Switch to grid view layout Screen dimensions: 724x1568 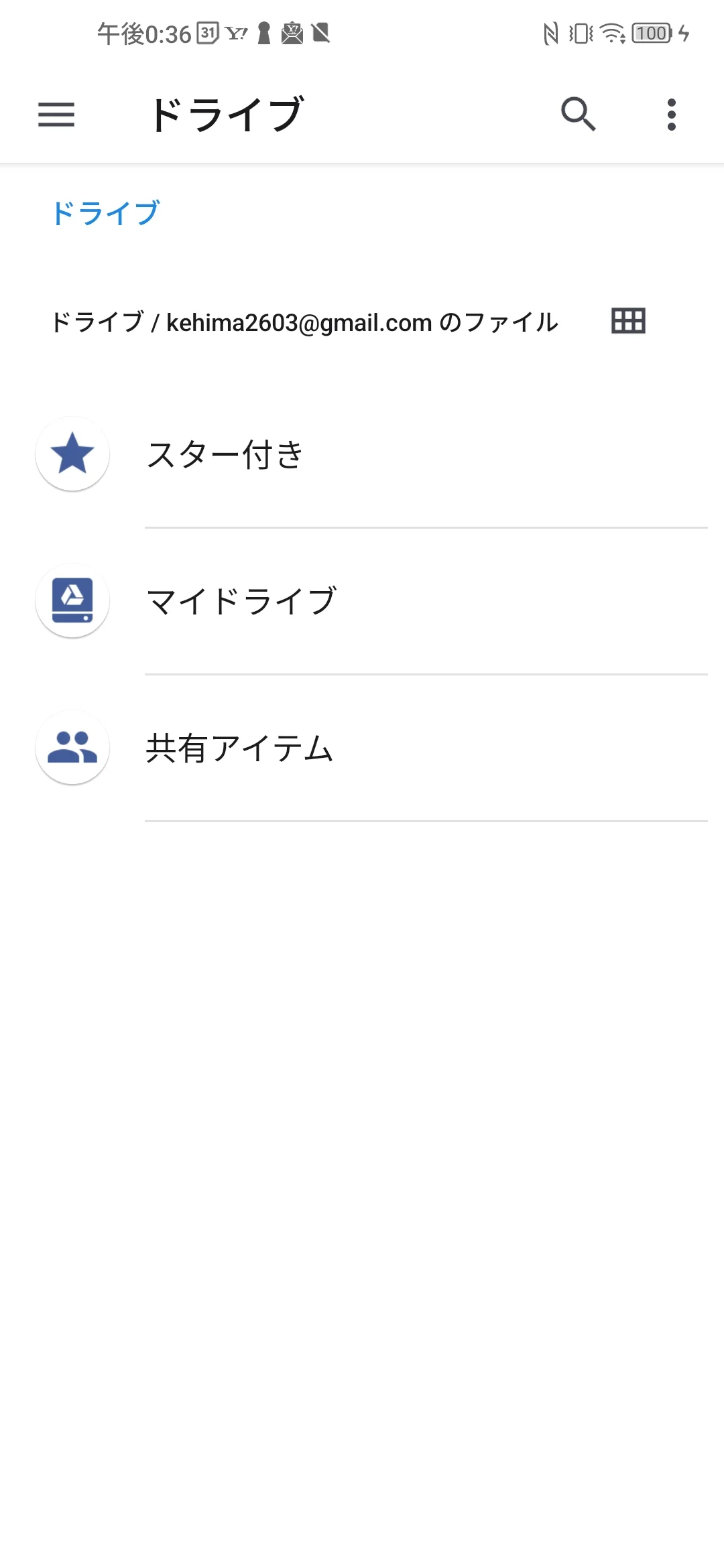[628, 322]
